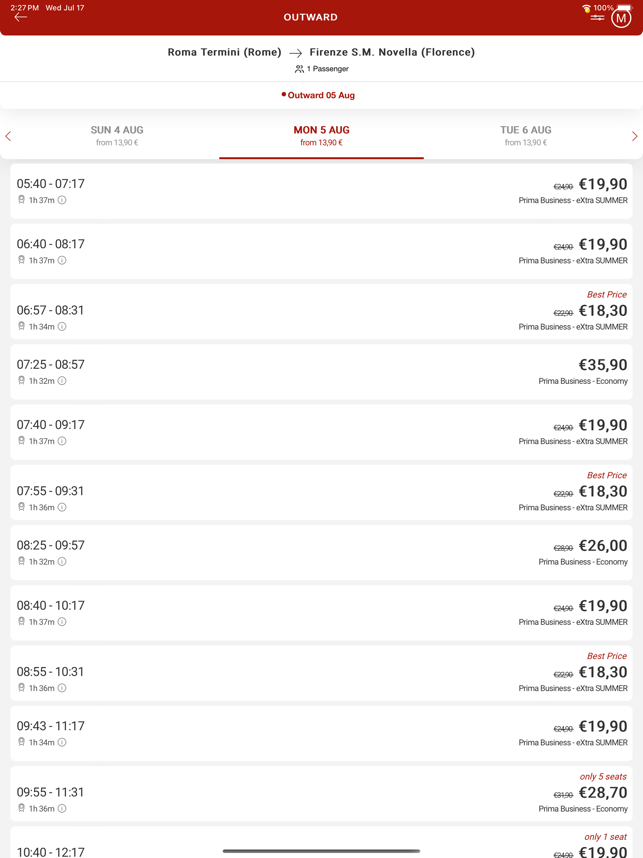Viewport: 643px width, 858px height.
Task: Choose the 09:55 - 11:31 train with 5 seats
Action: (321, 793)
